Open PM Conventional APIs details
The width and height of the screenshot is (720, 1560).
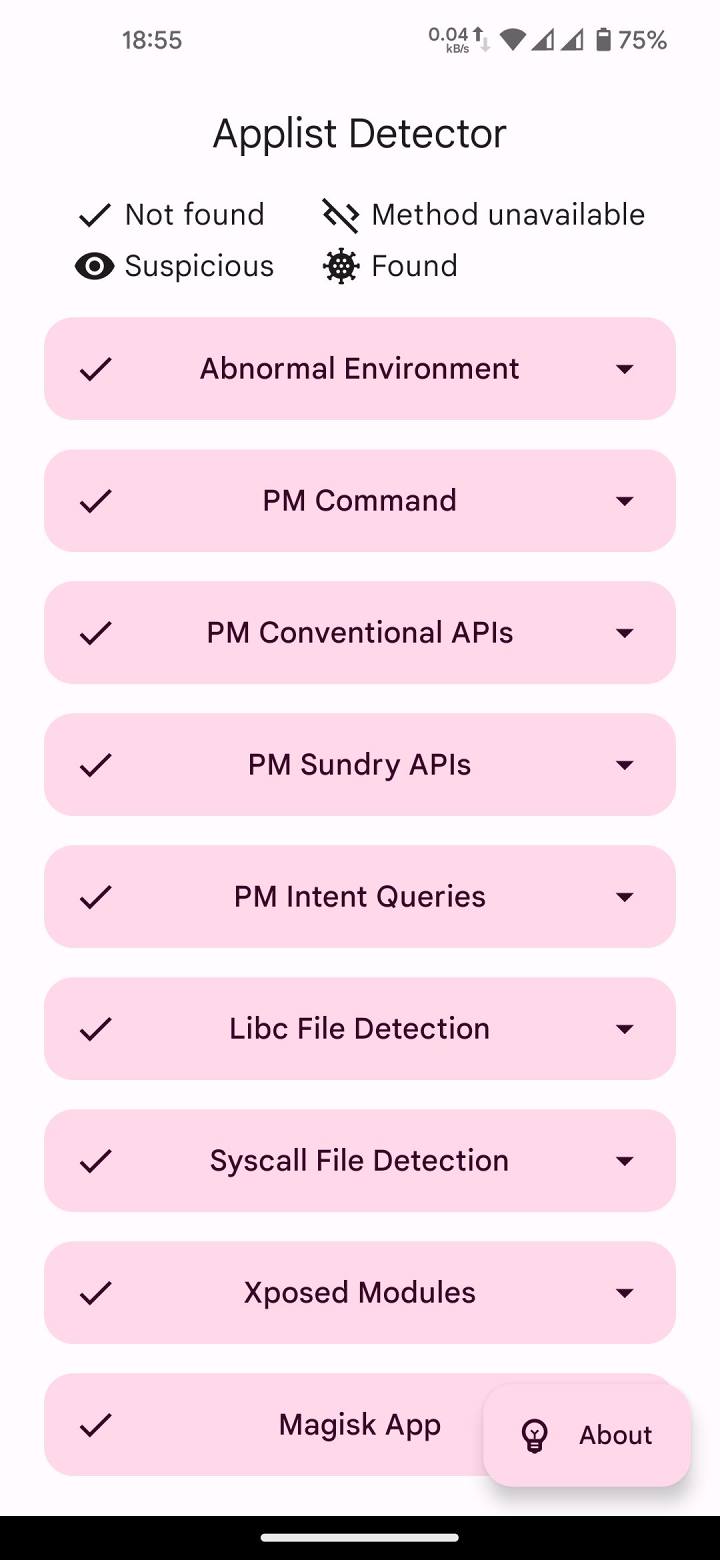tap(624, 633)
